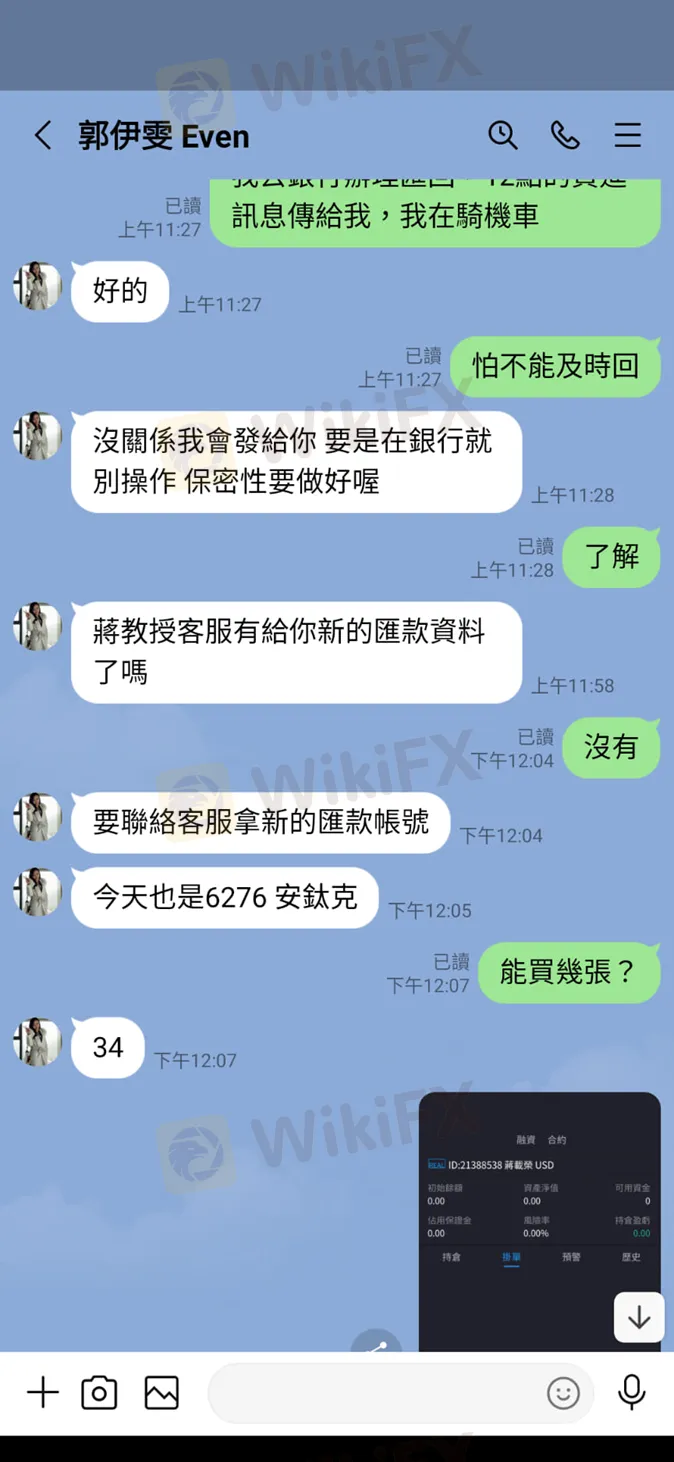The image size is (674, 1462).
Task: Jump to the newest message
Action: click(638, 1317)
